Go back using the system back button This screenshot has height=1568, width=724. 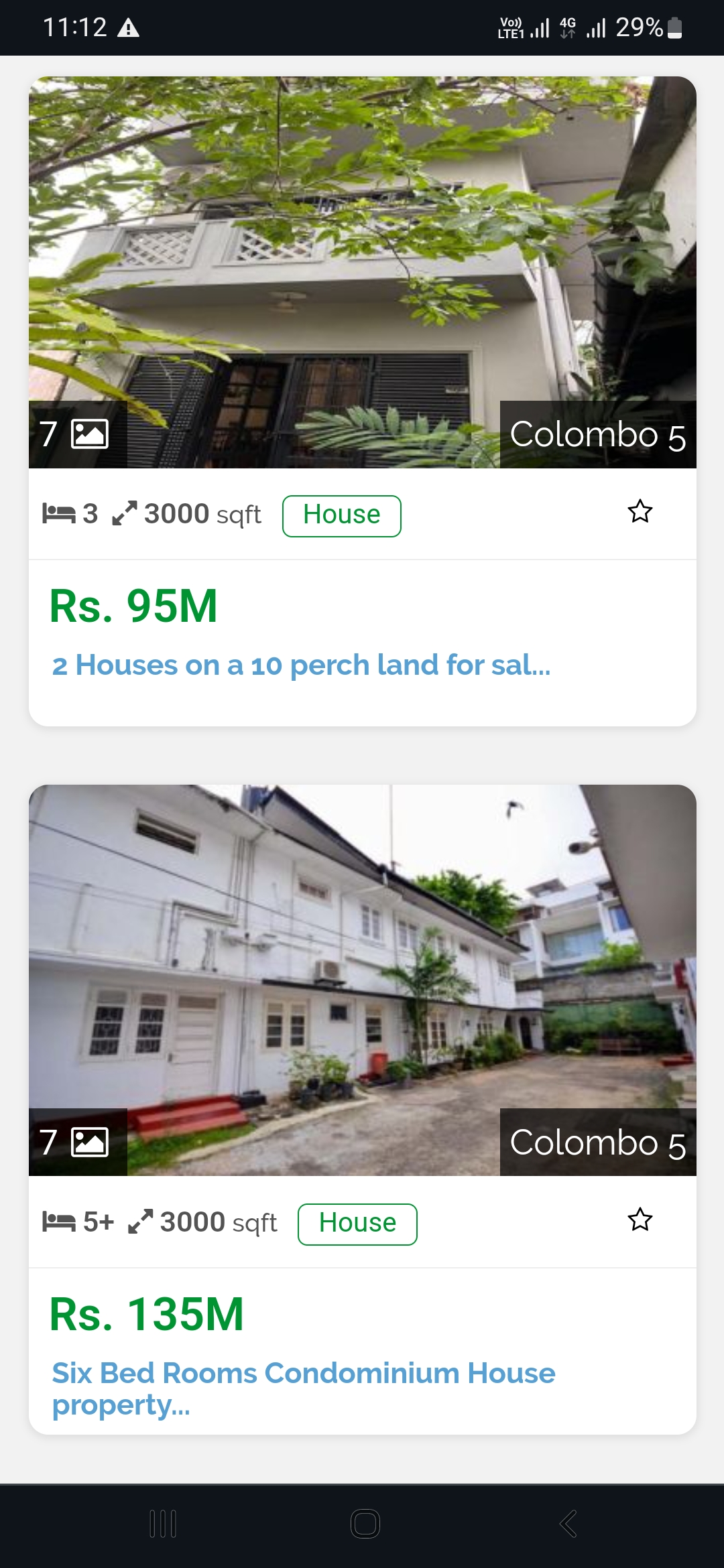(568, 1524)
